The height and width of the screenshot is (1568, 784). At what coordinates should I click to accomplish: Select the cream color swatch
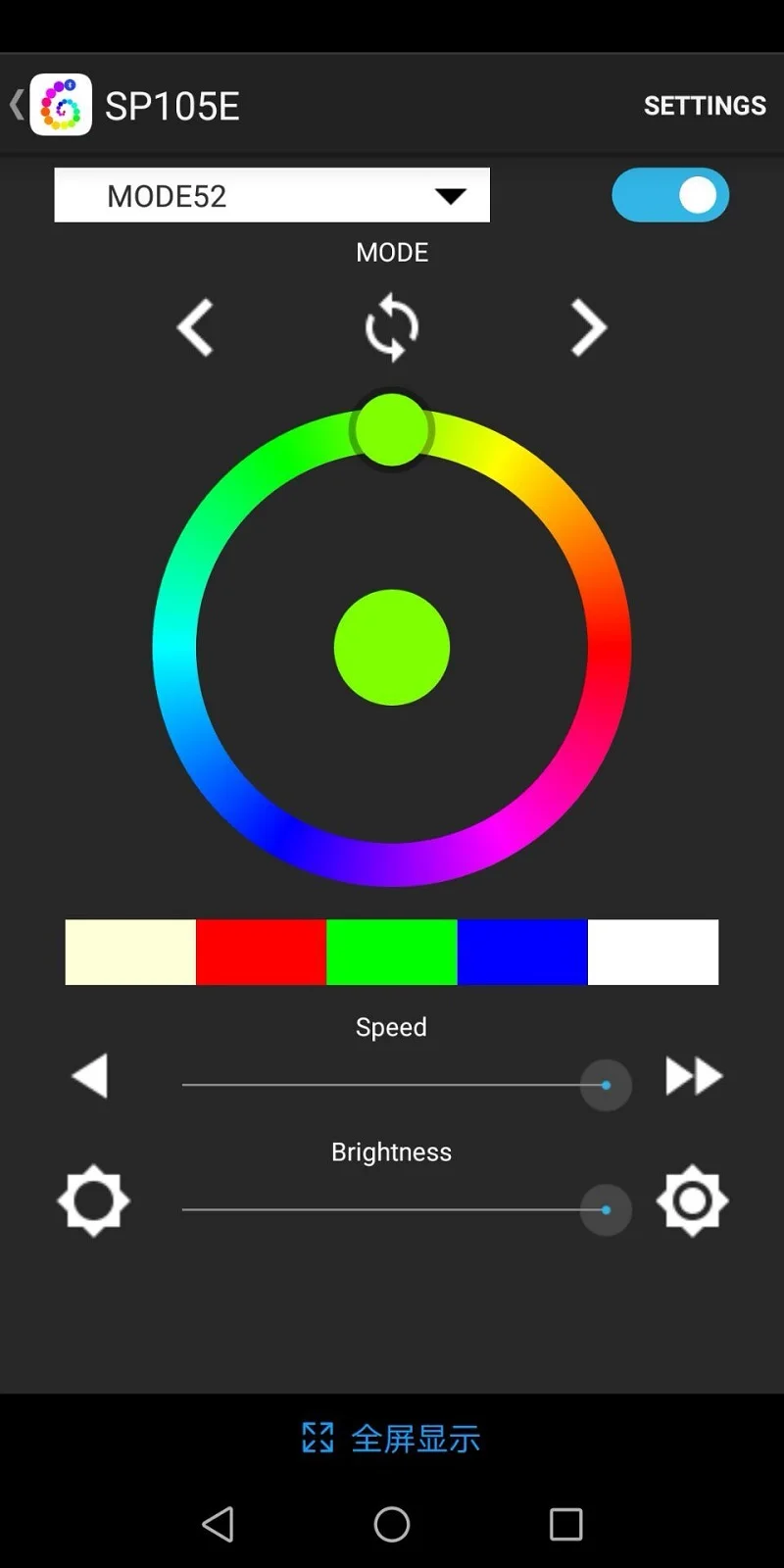coord(130,952)
